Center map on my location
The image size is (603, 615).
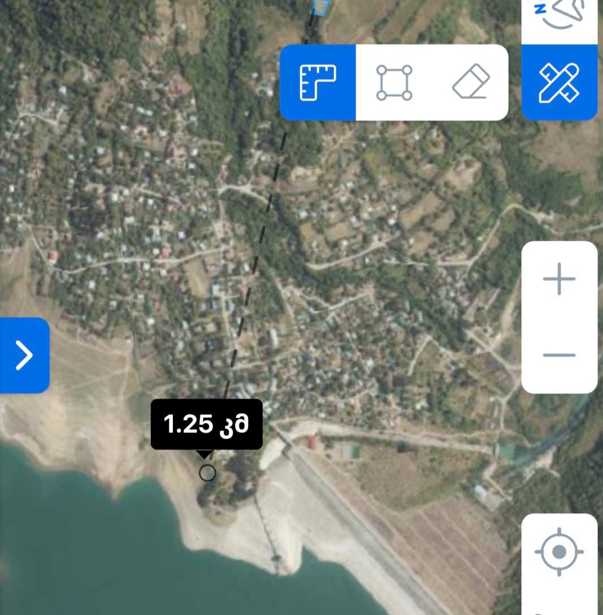pyautogui.click(x=560, y=551)
